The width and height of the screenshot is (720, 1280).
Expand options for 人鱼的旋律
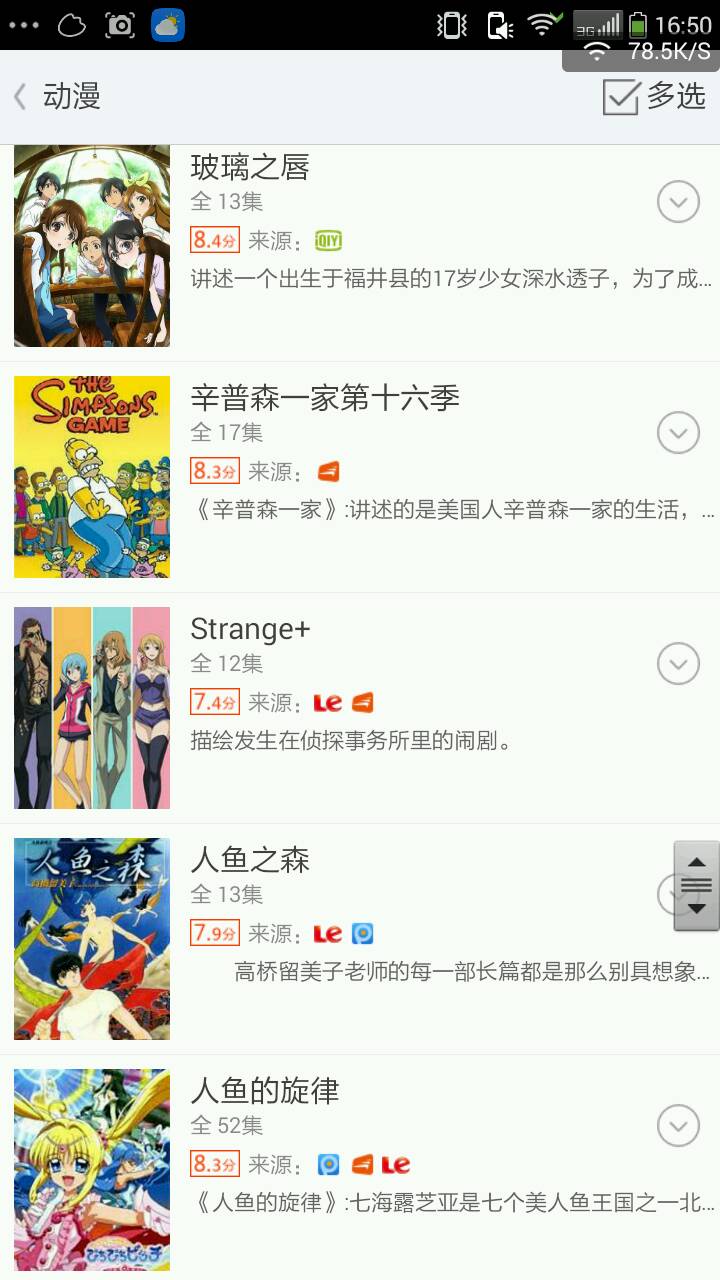(678, 1126)
